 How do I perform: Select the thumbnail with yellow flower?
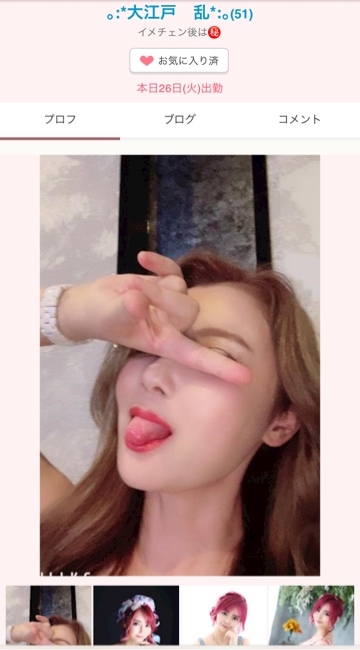[311, 615]
